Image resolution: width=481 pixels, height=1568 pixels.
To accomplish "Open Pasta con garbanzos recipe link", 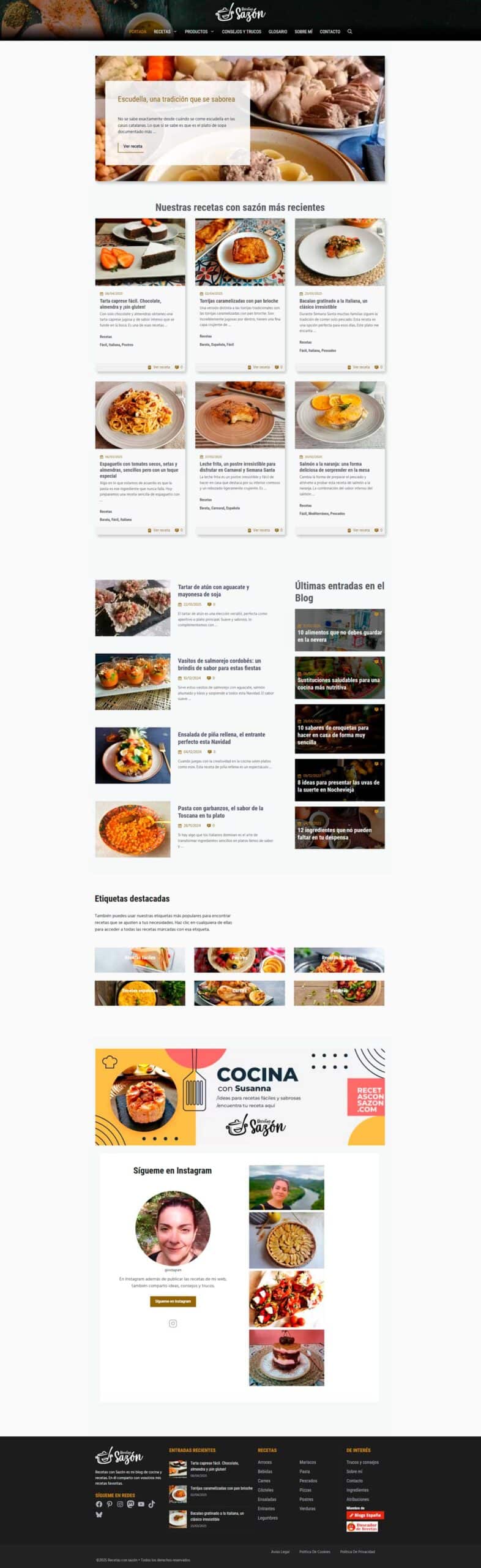I will (x=220, y=812).
